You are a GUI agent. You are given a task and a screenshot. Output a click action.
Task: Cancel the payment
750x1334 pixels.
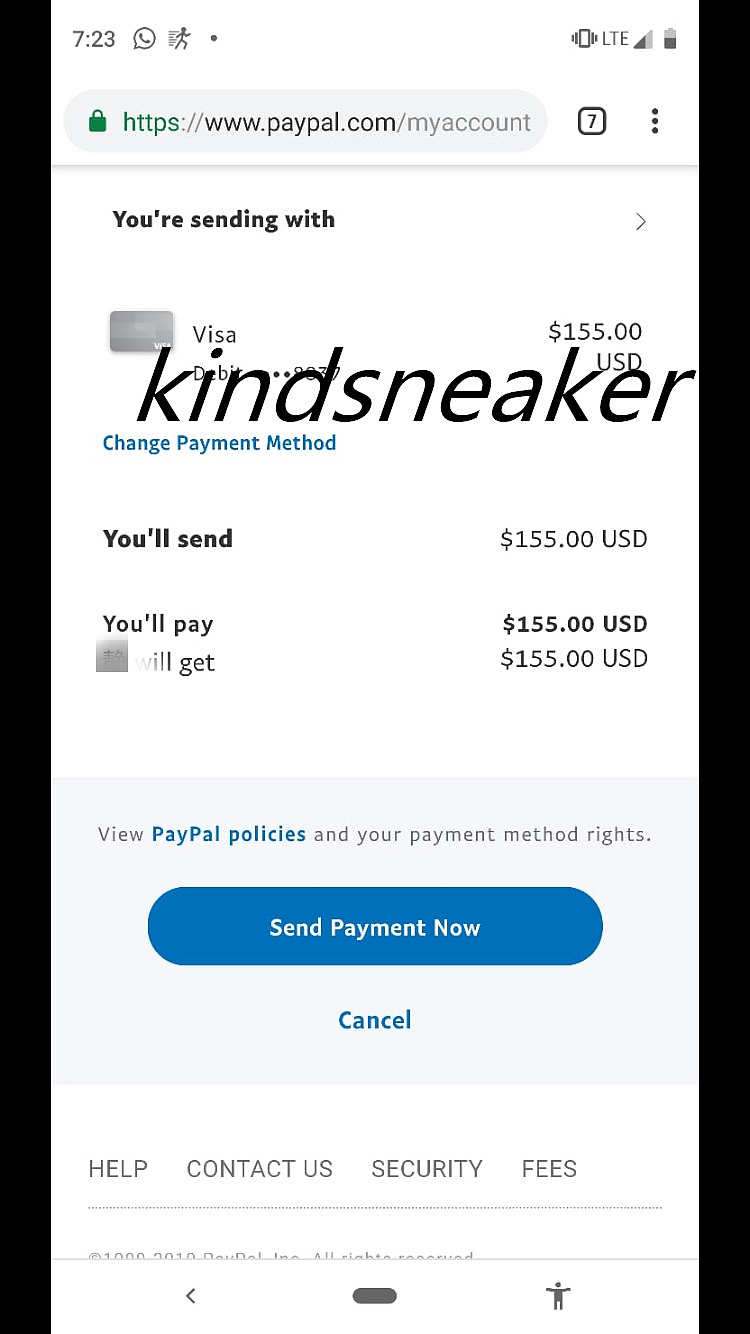click(x=375, y=1020)
